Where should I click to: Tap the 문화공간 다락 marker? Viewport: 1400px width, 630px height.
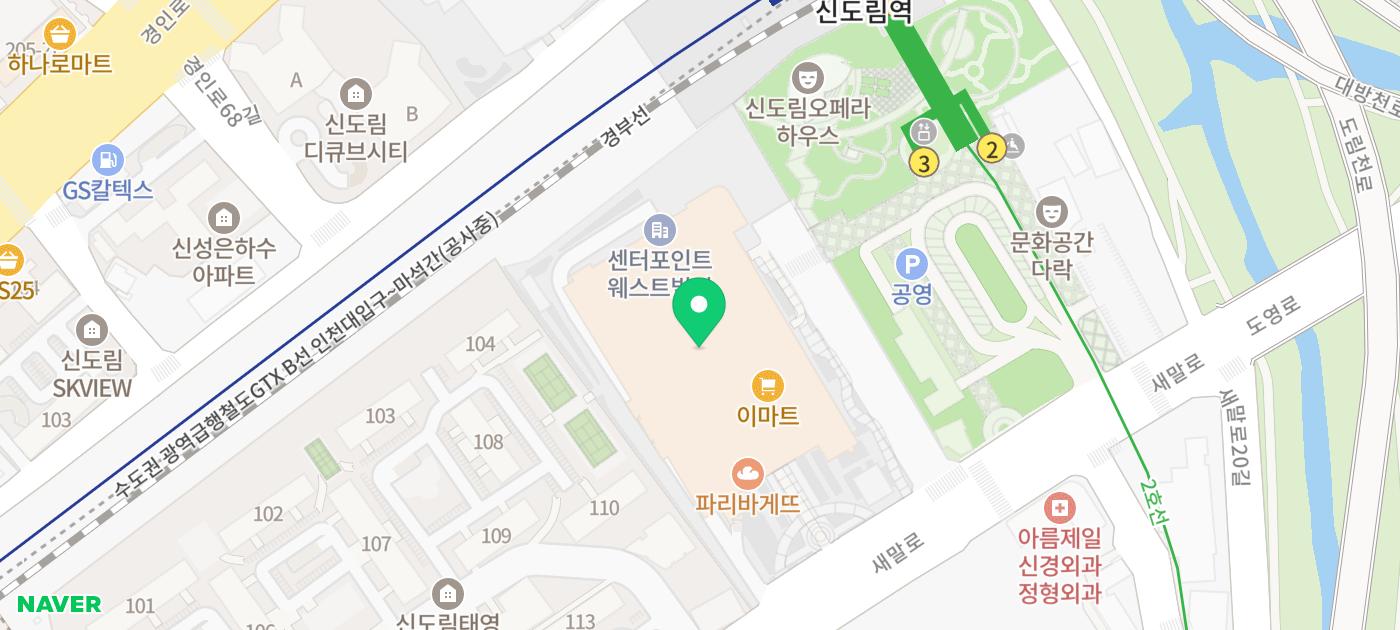(1051, 212)
